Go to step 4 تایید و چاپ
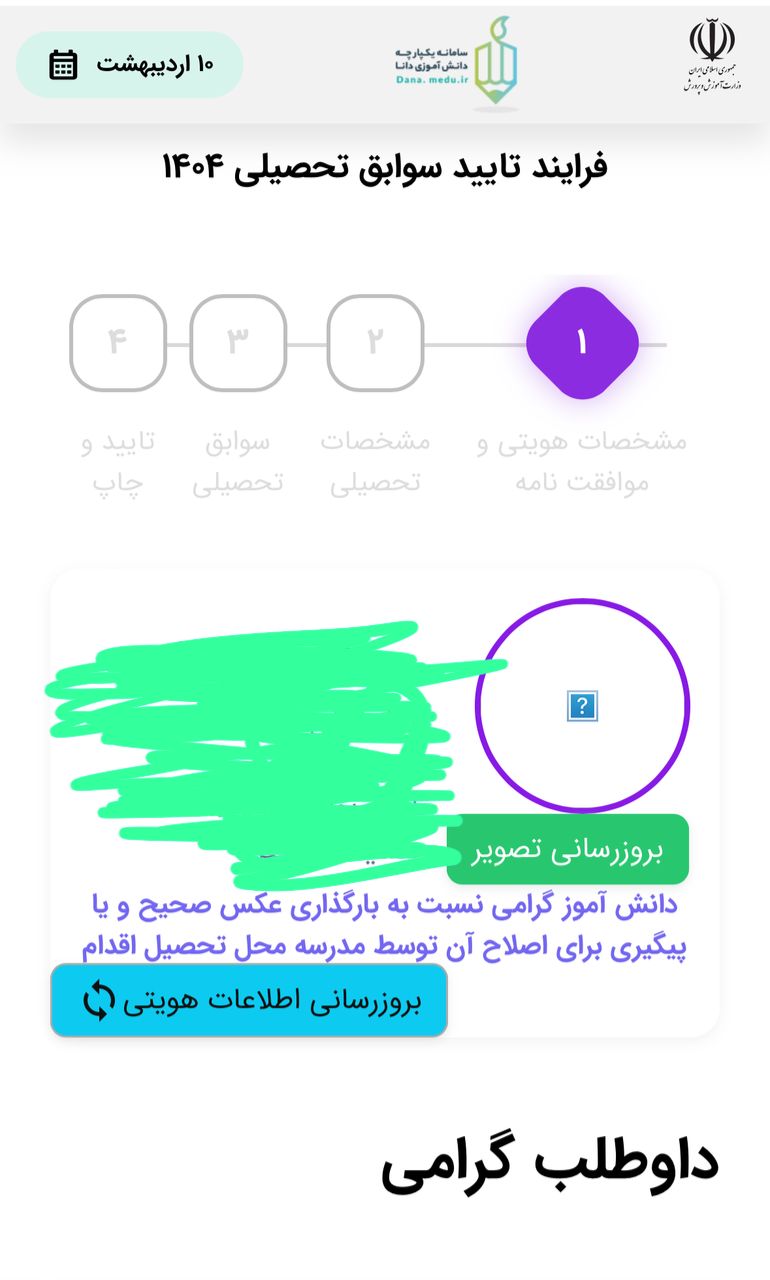The image size is (770, 1280). (118, 343)
